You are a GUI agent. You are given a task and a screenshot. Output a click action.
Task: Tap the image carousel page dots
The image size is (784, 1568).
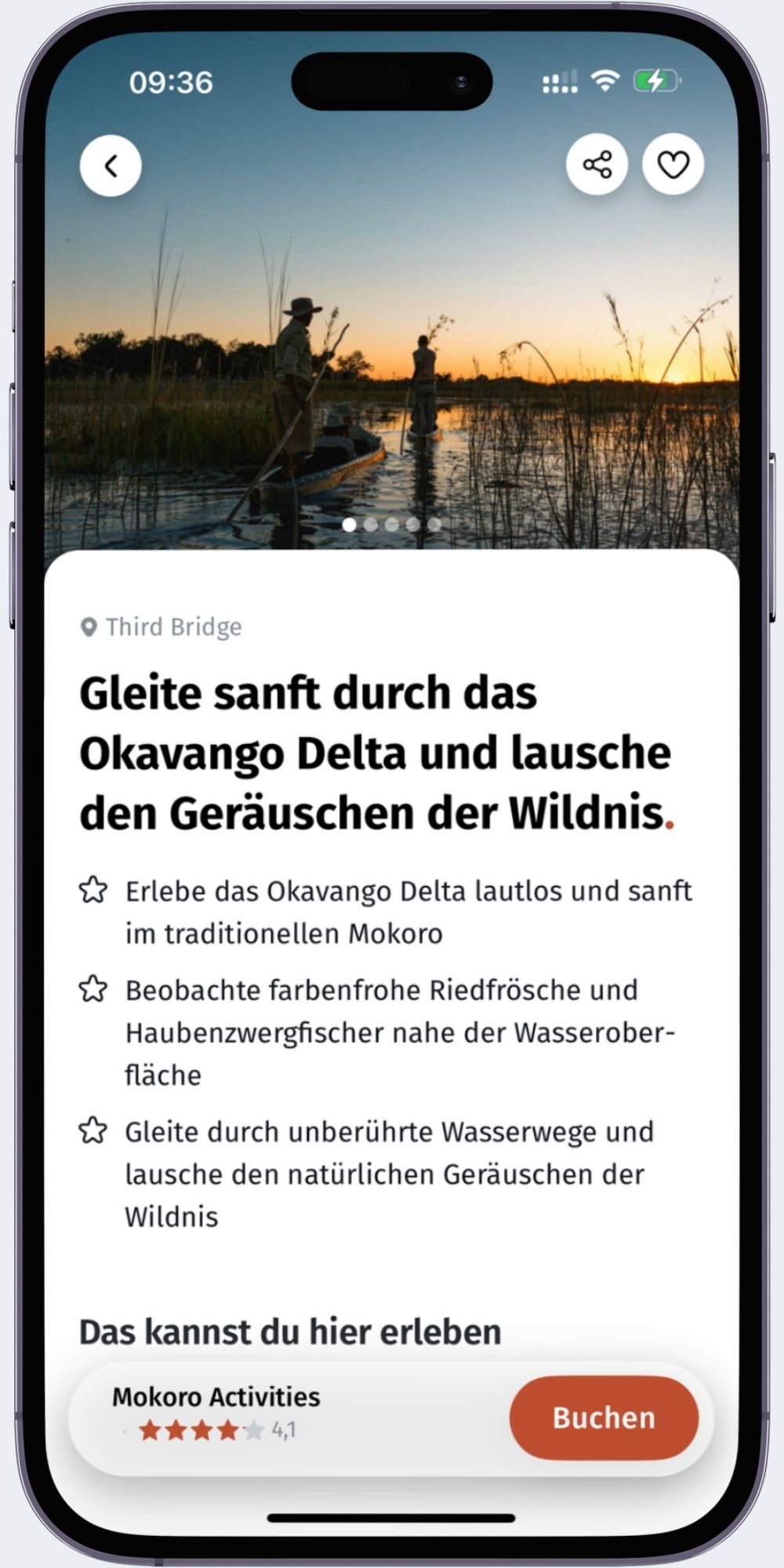(391, 524)
